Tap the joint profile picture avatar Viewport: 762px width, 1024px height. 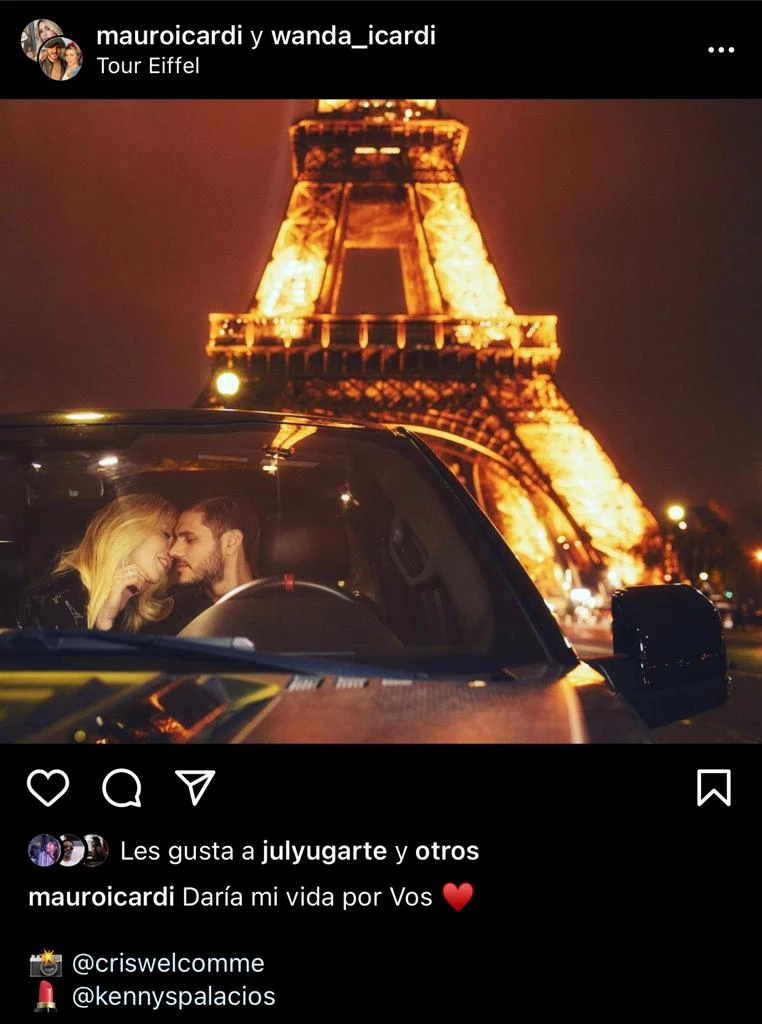tap(51, 49)
